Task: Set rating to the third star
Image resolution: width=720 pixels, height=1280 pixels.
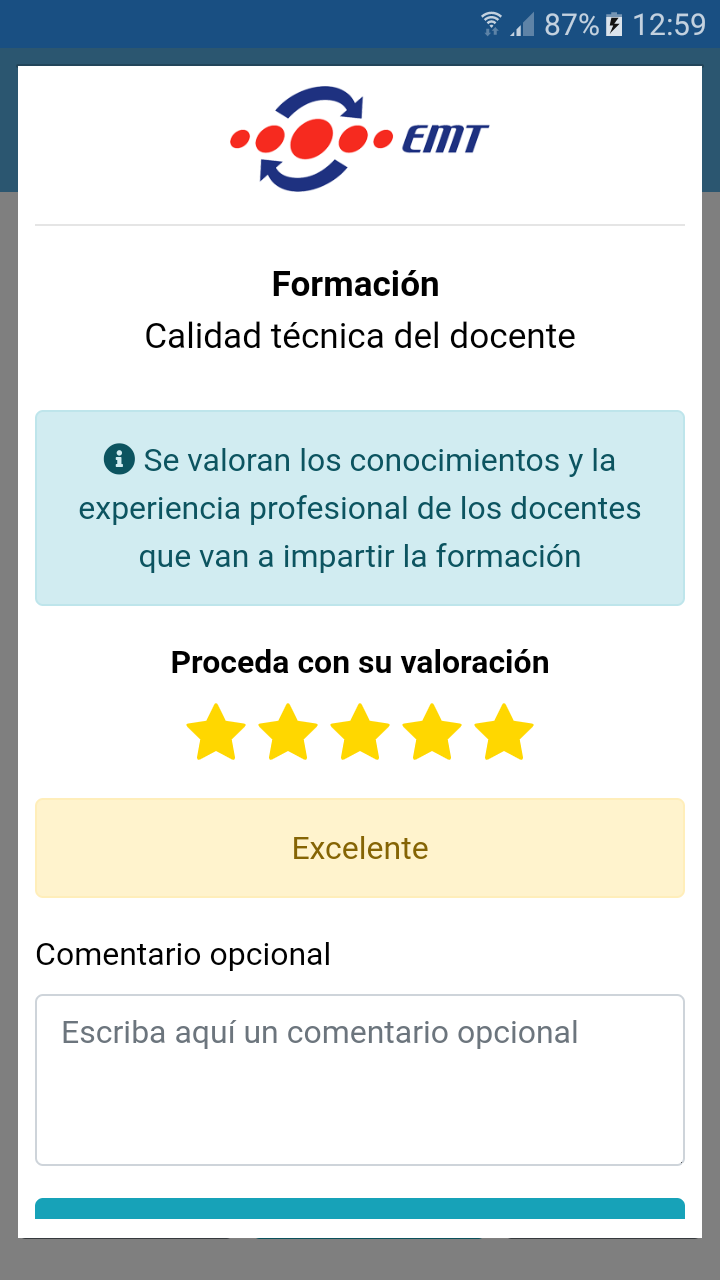Action: (x=360, y=733)
